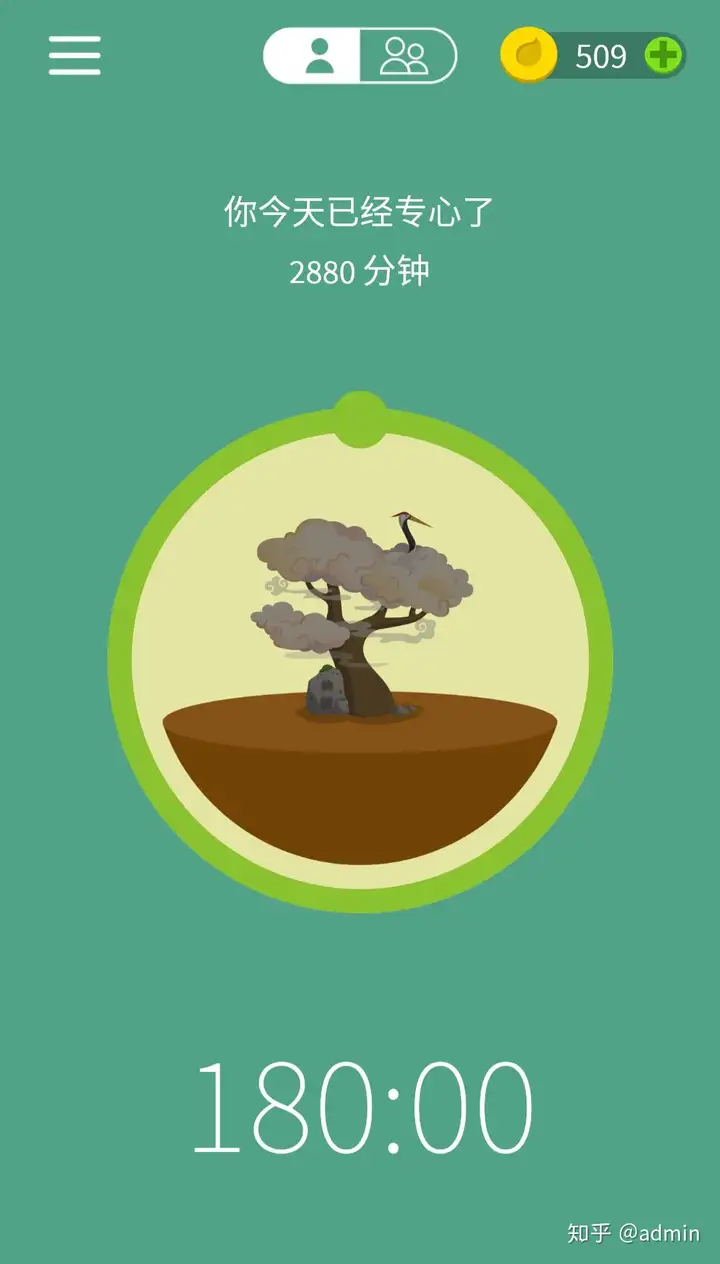Tap the green timer dial knob
This screenshot has height=1264, width=720.
360,418
